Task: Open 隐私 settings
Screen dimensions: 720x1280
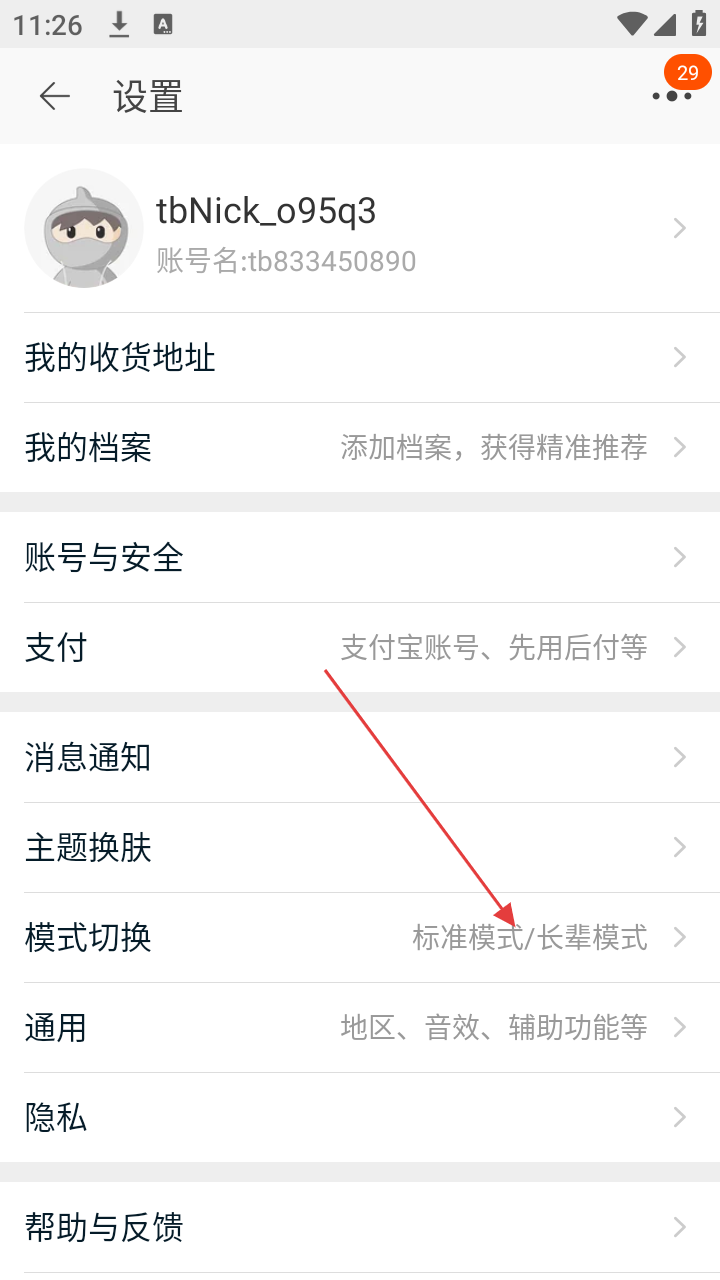Action: (x=360, y=1118)
